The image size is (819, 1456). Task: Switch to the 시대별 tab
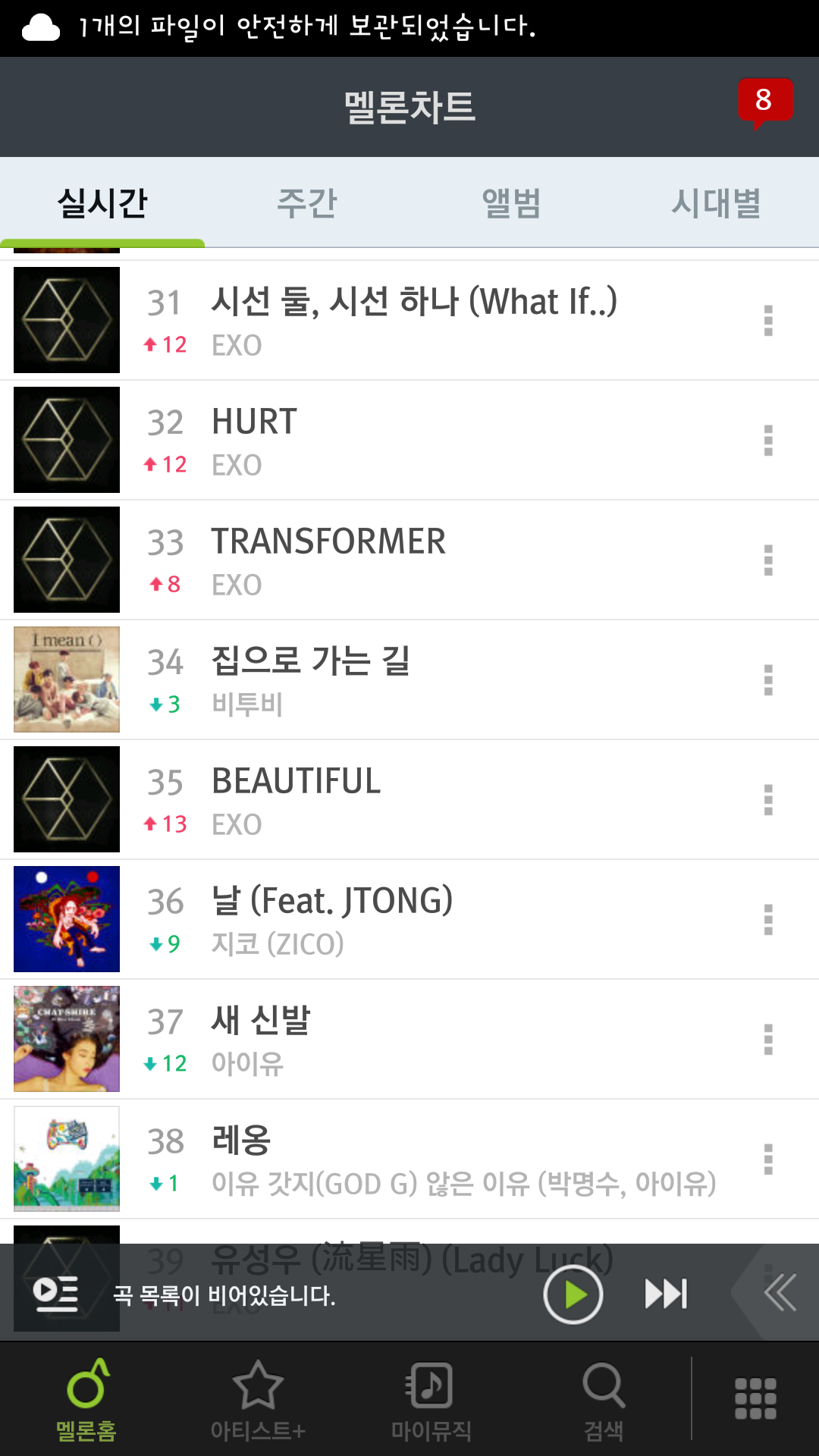pos(716,203)
